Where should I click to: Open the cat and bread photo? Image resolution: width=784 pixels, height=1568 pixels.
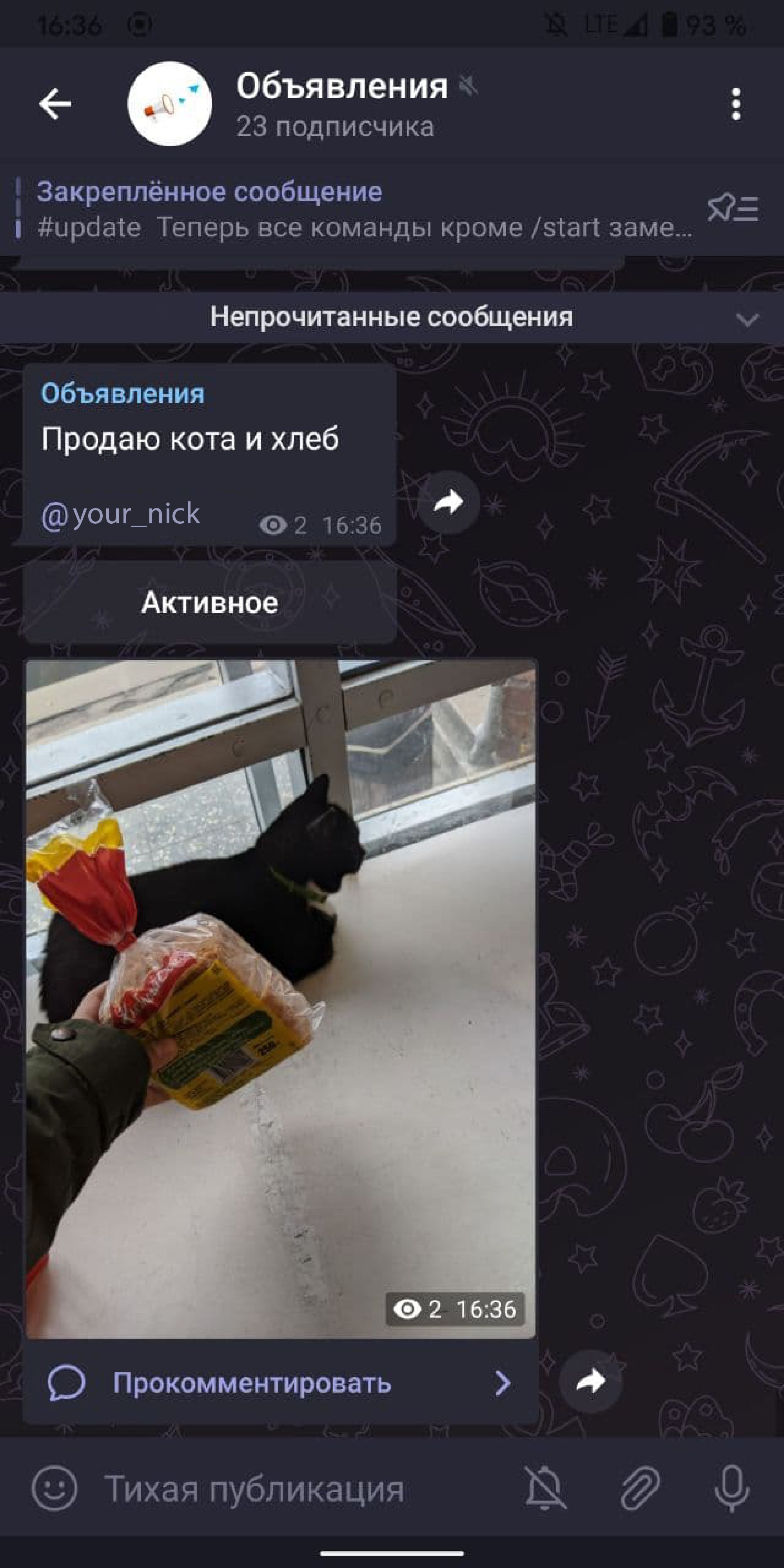[281, 998]
